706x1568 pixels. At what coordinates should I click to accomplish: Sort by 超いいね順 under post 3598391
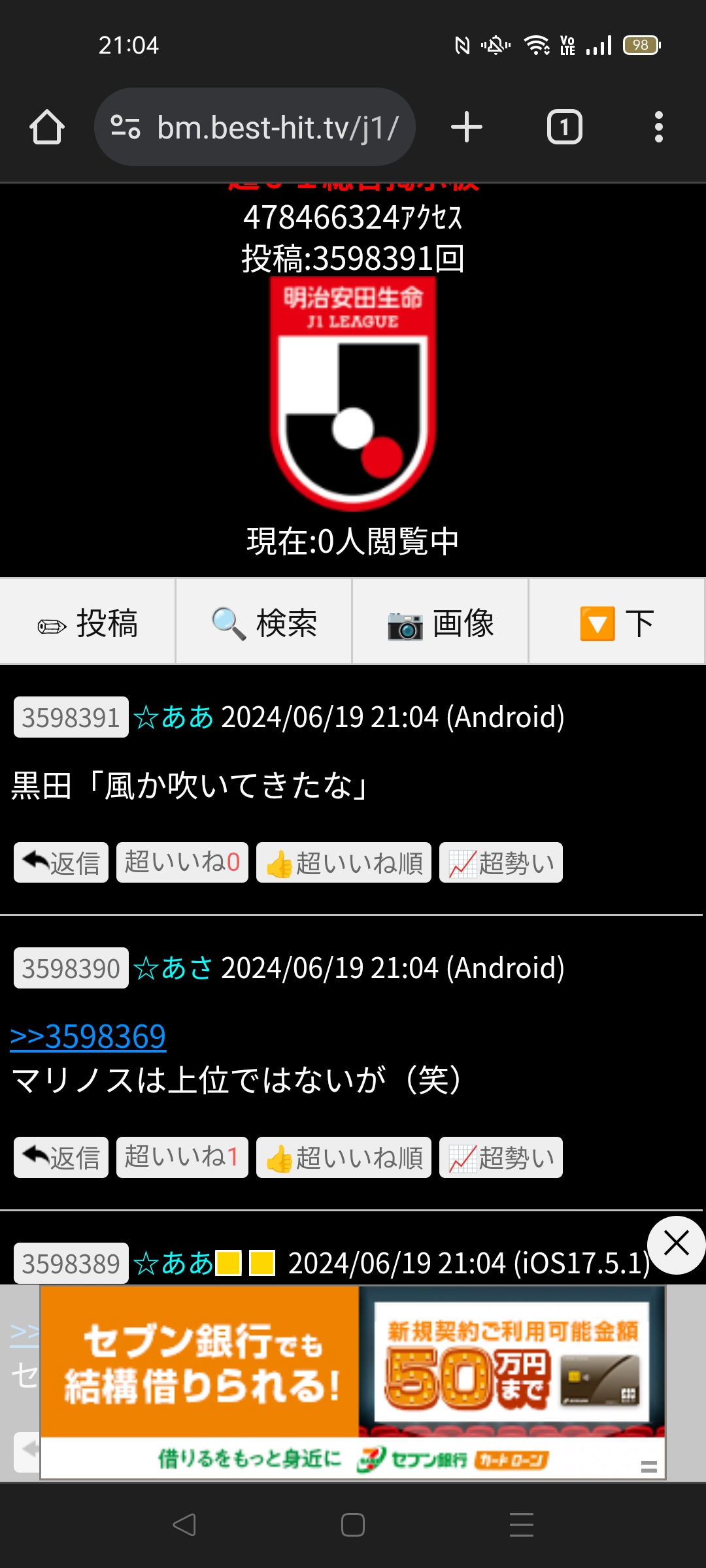click(x=344, y=862)
